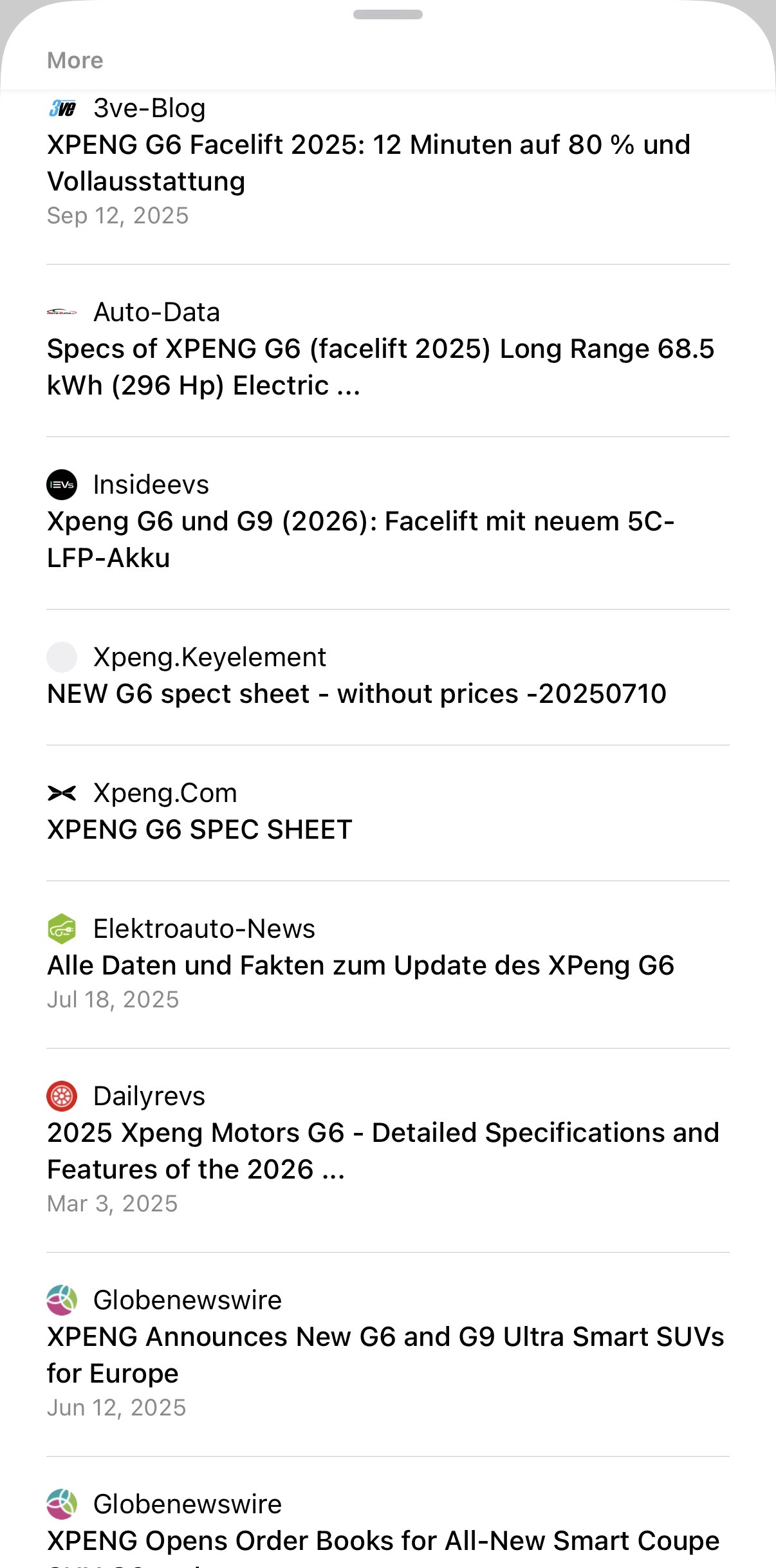Open Globenewswire article on Ultra Smart SUVs
Image resolution: width=776 pixels, height=1568 pixels.
(x=385, y=1354)
